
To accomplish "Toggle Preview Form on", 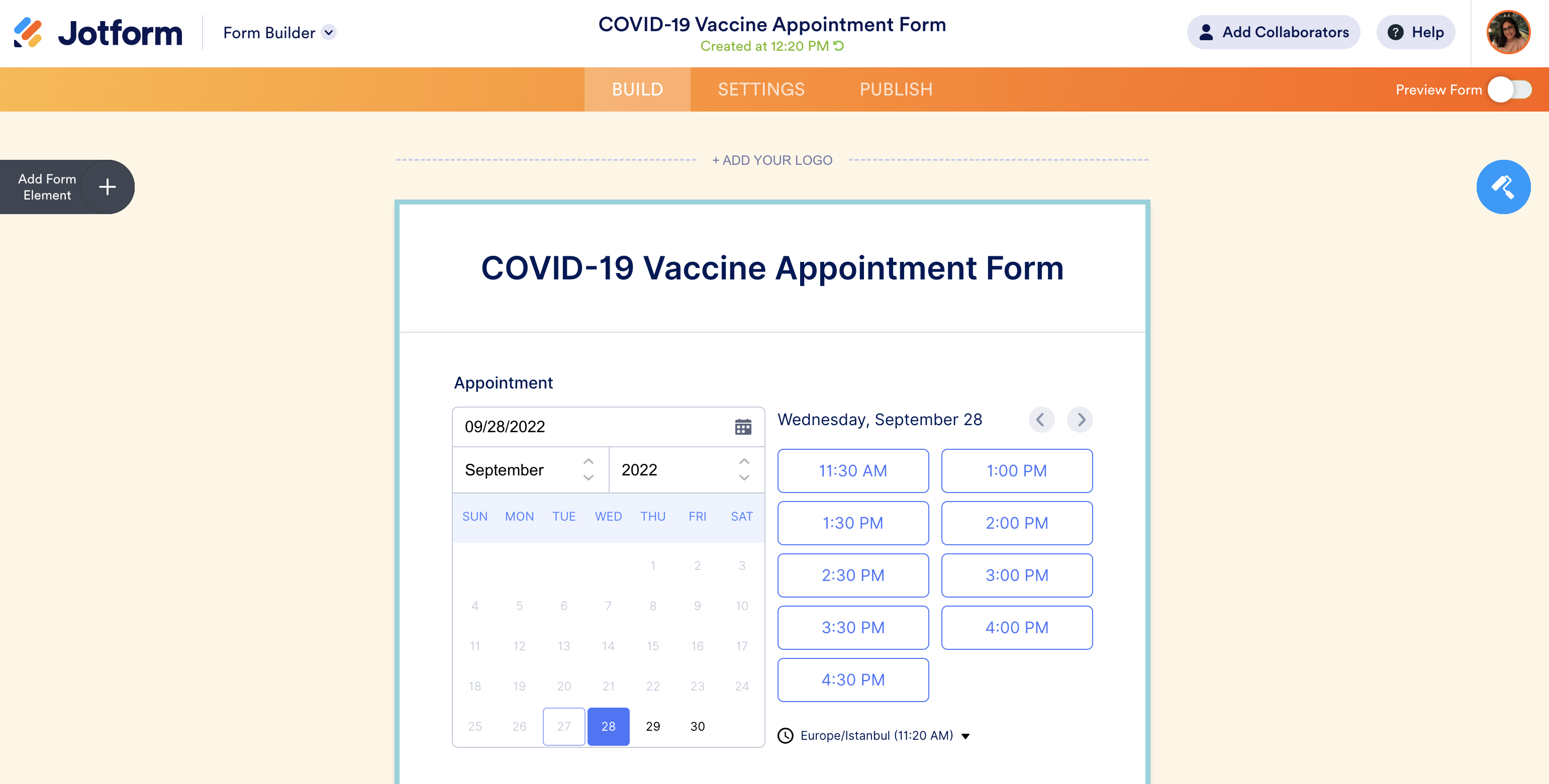I will click(1509, 89).
